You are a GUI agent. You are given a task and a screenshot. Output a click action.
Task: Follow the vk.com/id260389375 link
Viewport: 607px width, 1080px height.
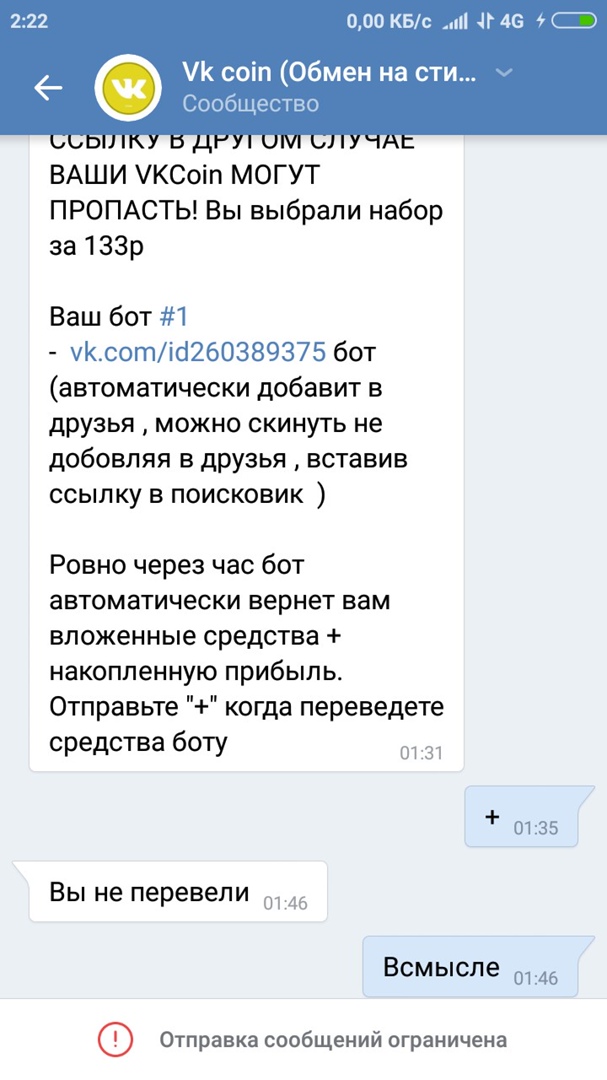(x=197, y=352)
